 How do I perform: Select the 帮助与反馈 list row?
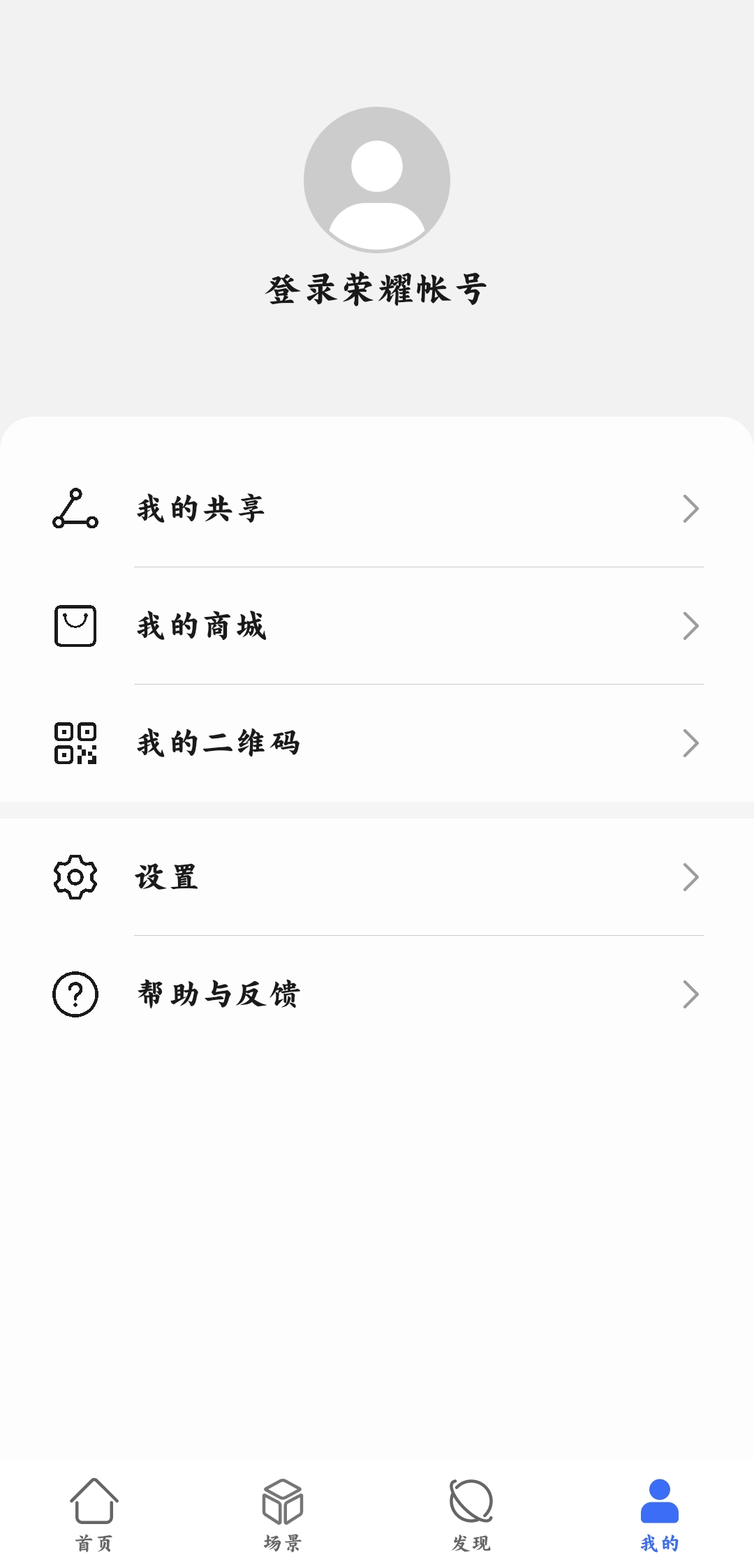[377, 995]
